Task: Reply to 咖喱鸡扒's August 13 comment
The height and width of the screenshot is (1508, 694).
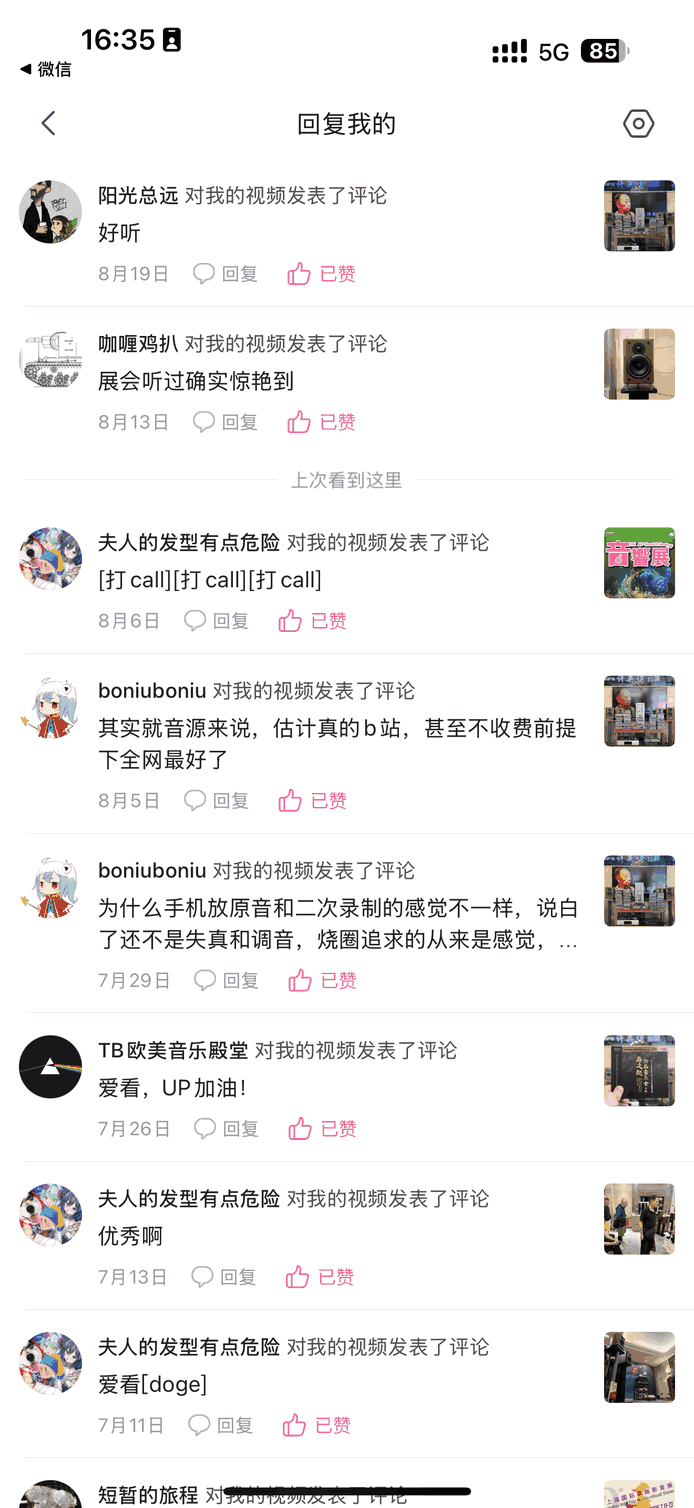Action: (225, 422)
